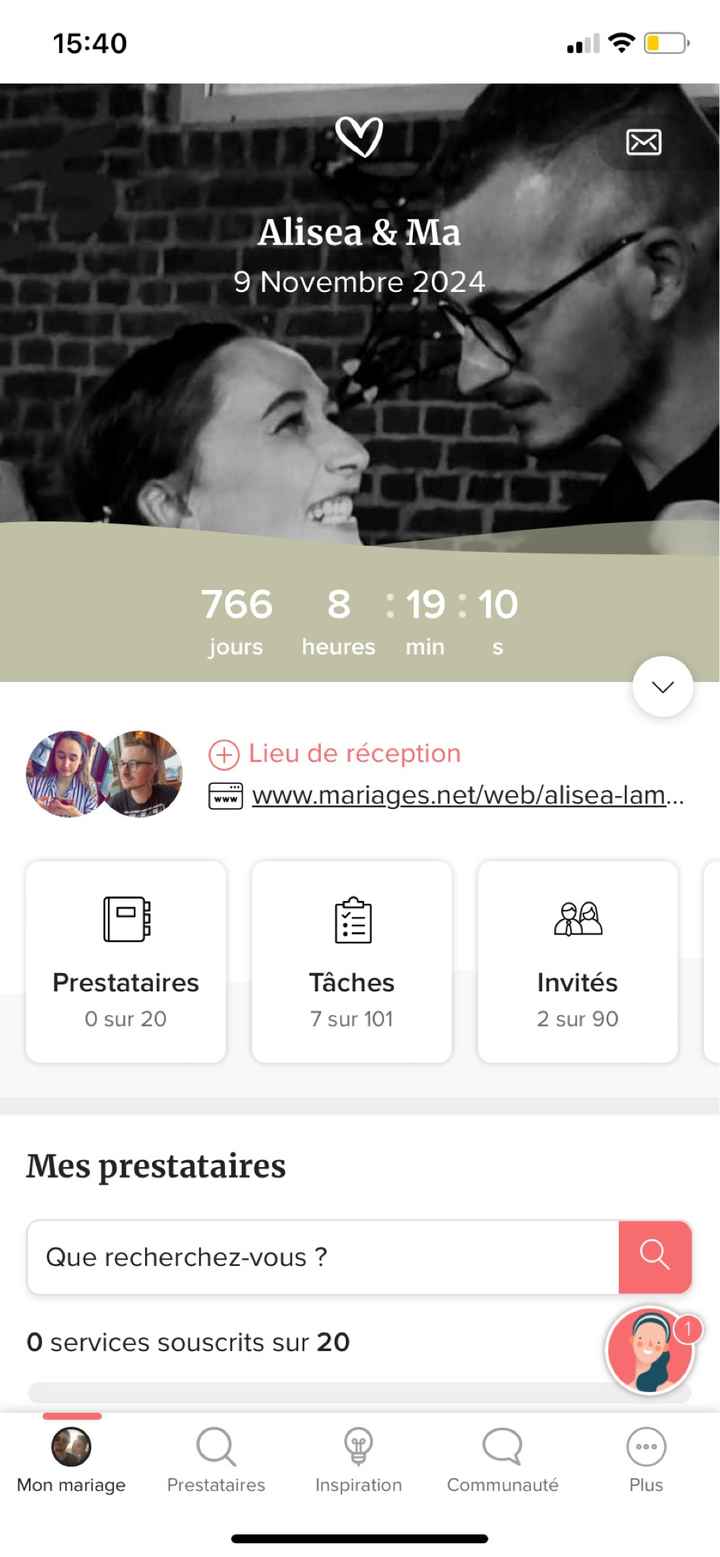The width and height of the screenshot is (720, 1557).
Task: Click the red magnifier search button
Action: point(655,1257)
